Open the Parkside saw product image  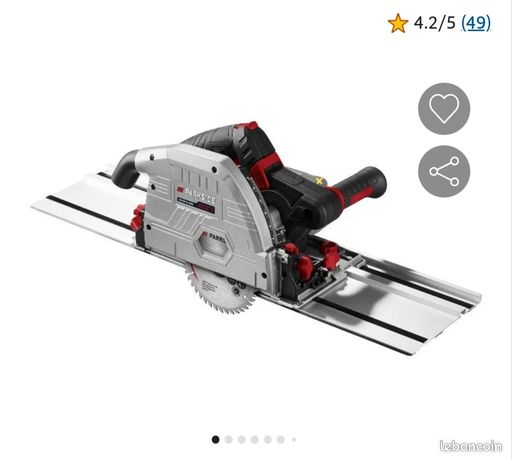(256, 238)
